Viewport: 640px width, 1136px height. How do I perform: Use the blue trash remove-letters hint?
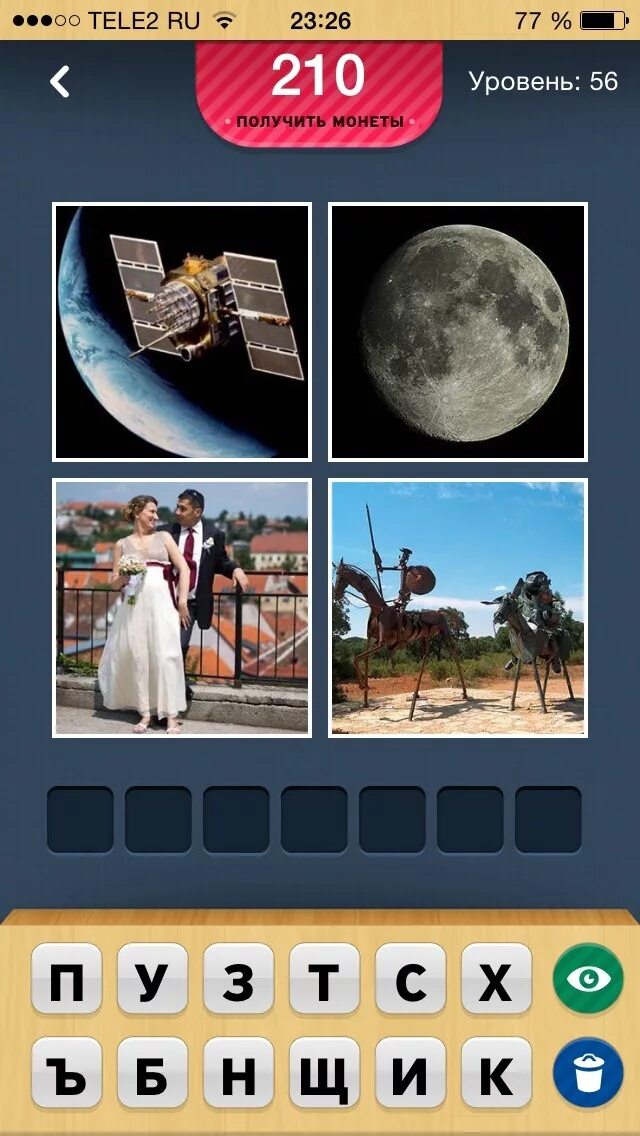pos(588,1071)
